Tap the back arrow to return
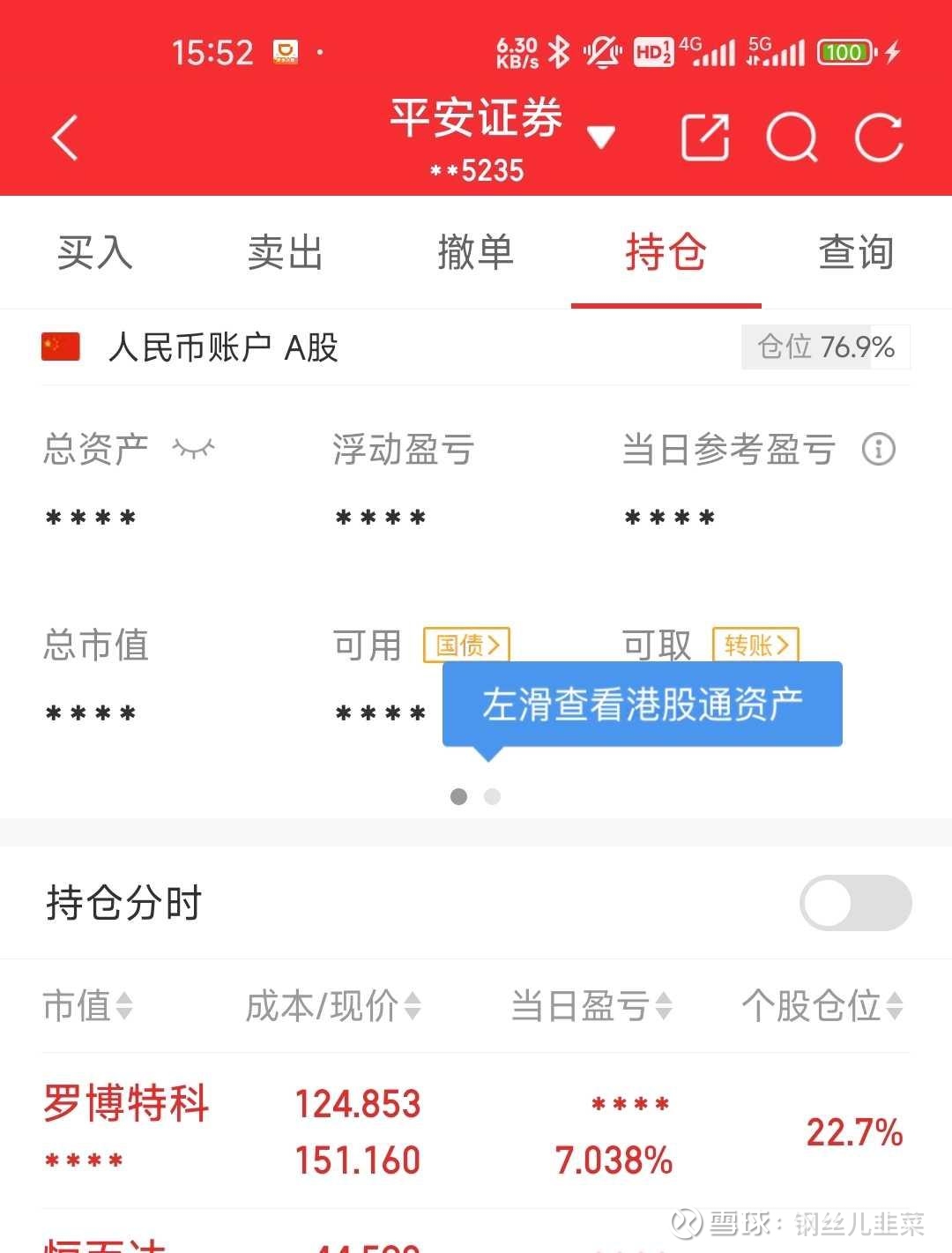Screen dimensions: 952x1253 (x=63, y=138)
